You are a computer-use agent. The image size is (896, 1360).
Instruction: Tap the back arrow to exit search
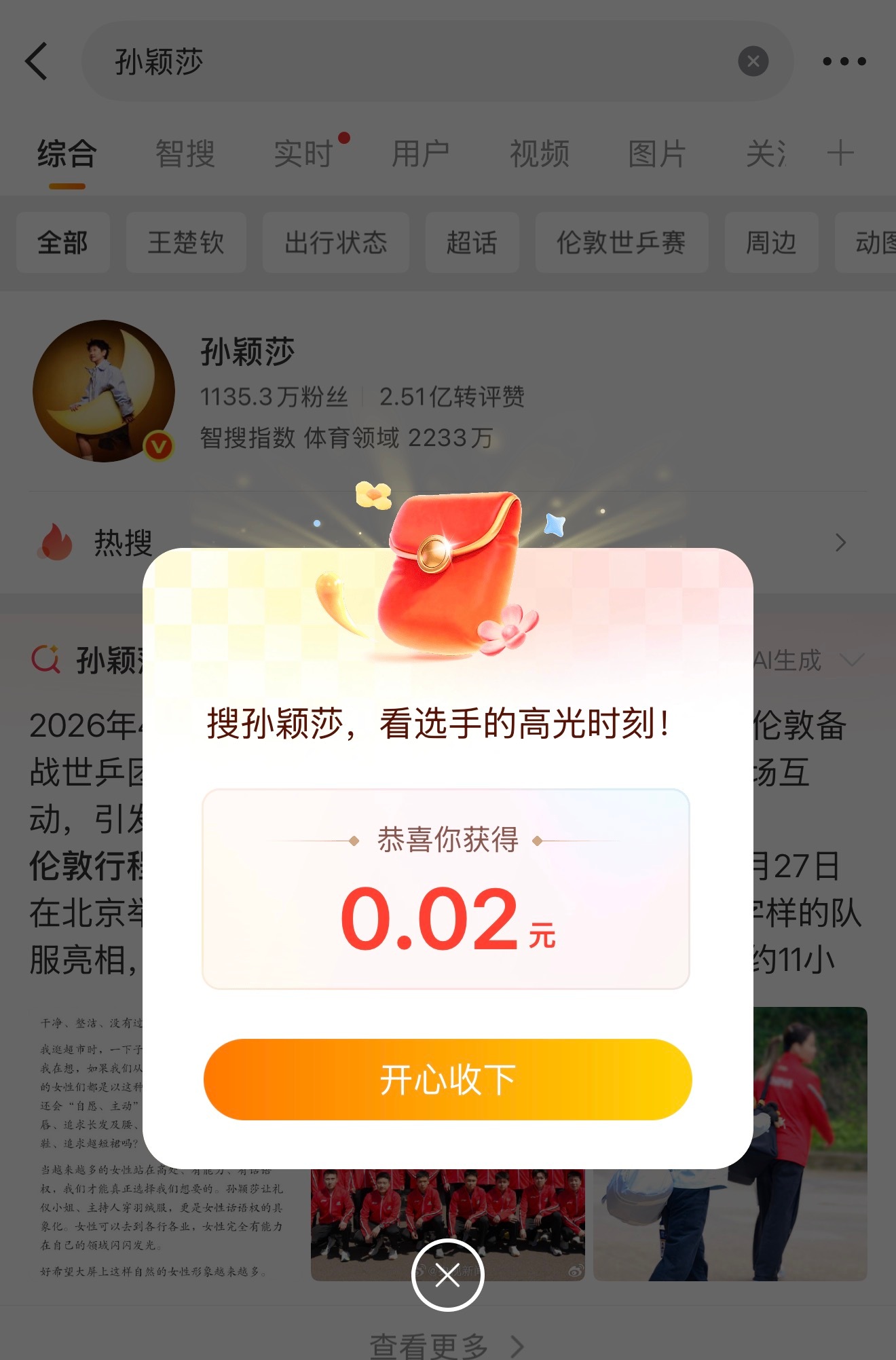tap(37, 61)
